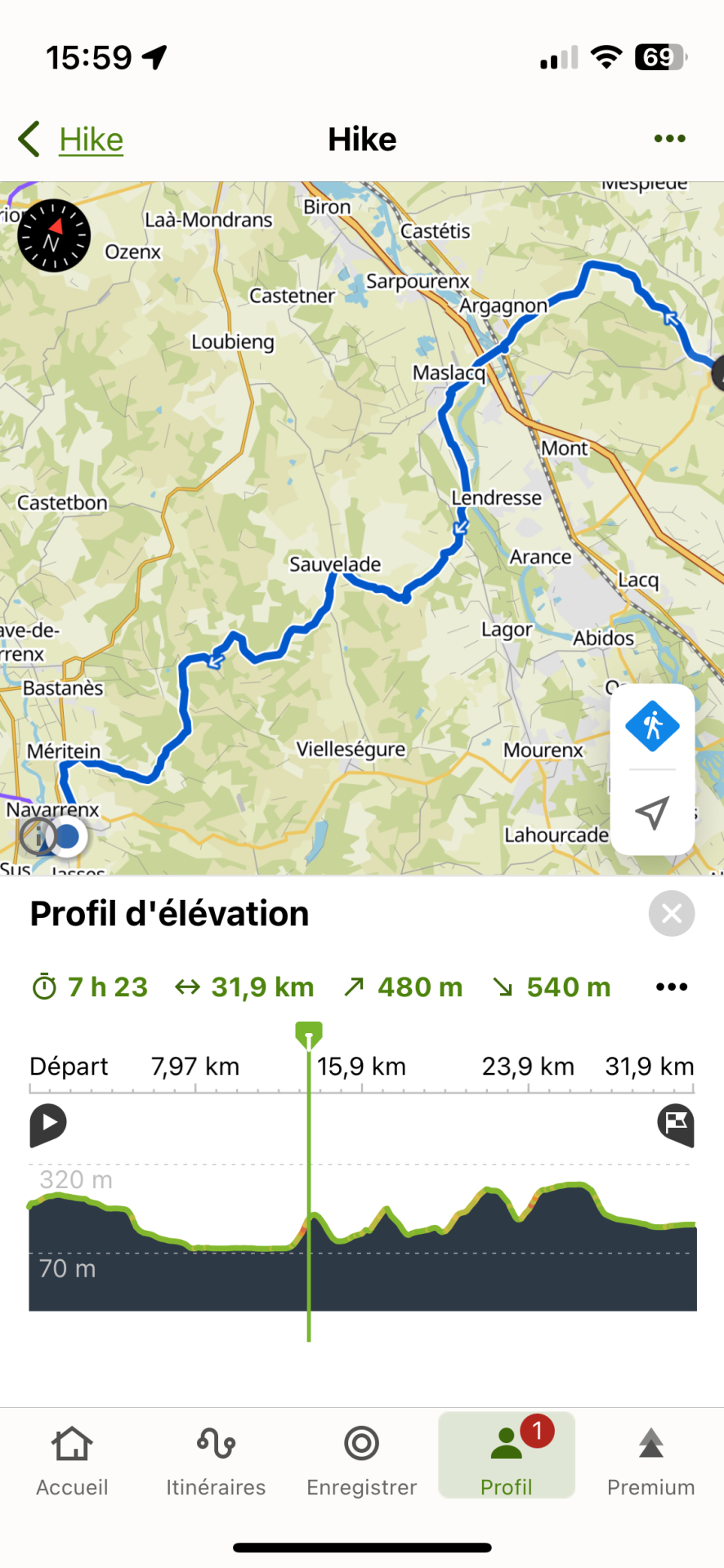Tap the start marker on elevation profile

pyautogui.click(x=47, y=1124)
